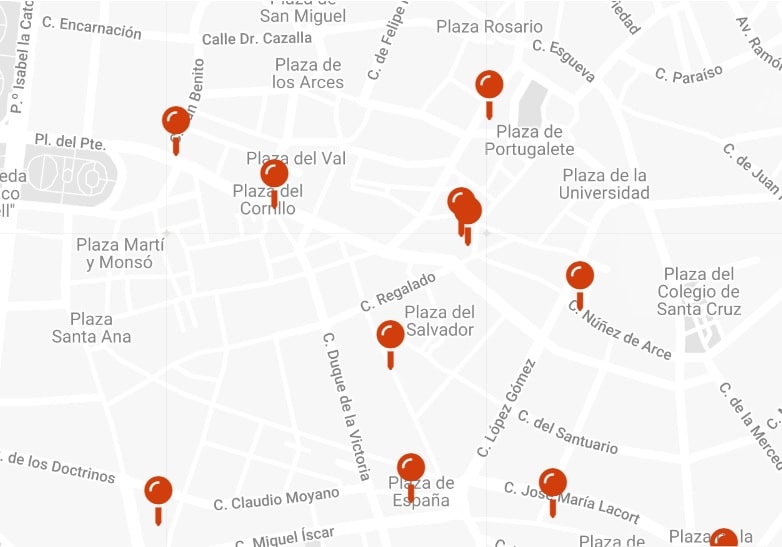This screenshot has width=782, height=547.
Task: Open the pin above Plaza de Portugalete
Action: [x=489, y=85]
